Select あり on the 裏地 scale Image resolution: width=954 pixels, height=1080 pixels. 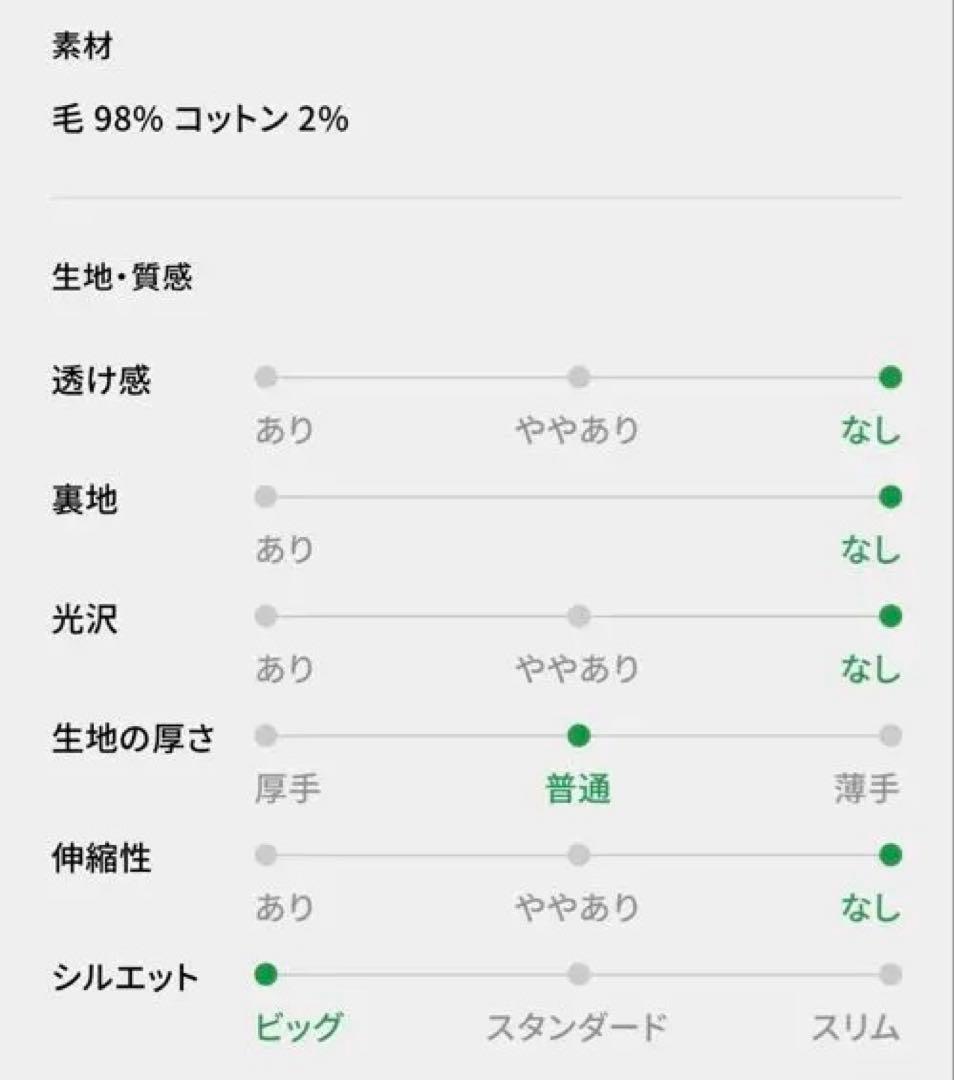point(264,495)
